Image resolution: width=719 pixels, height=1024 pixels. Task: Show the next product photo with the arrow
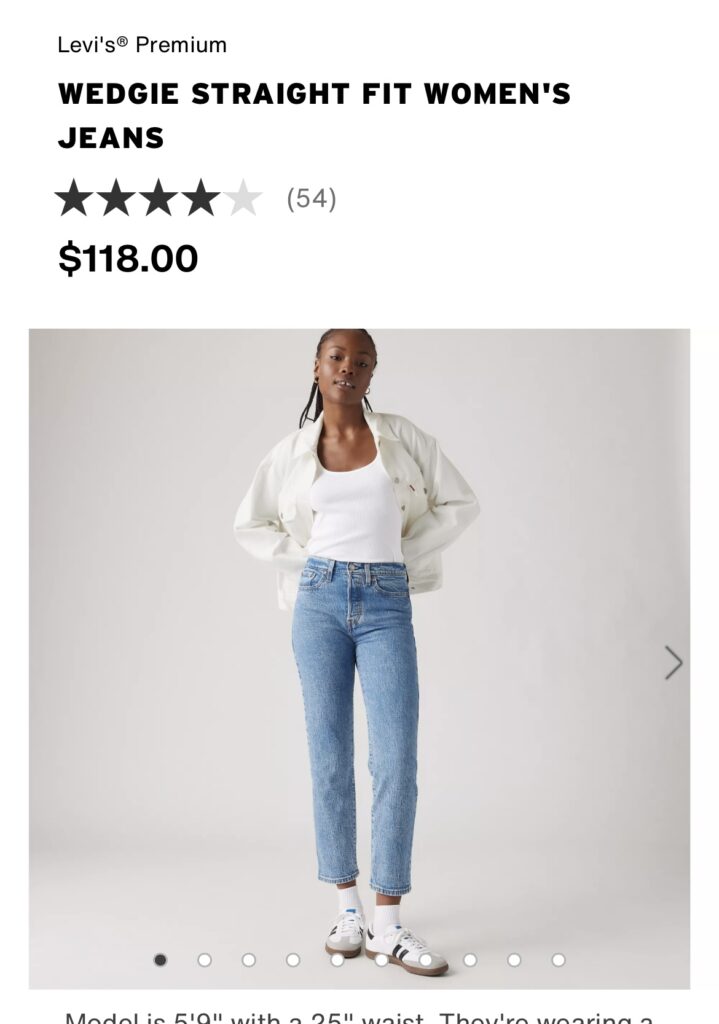point(674,662)
